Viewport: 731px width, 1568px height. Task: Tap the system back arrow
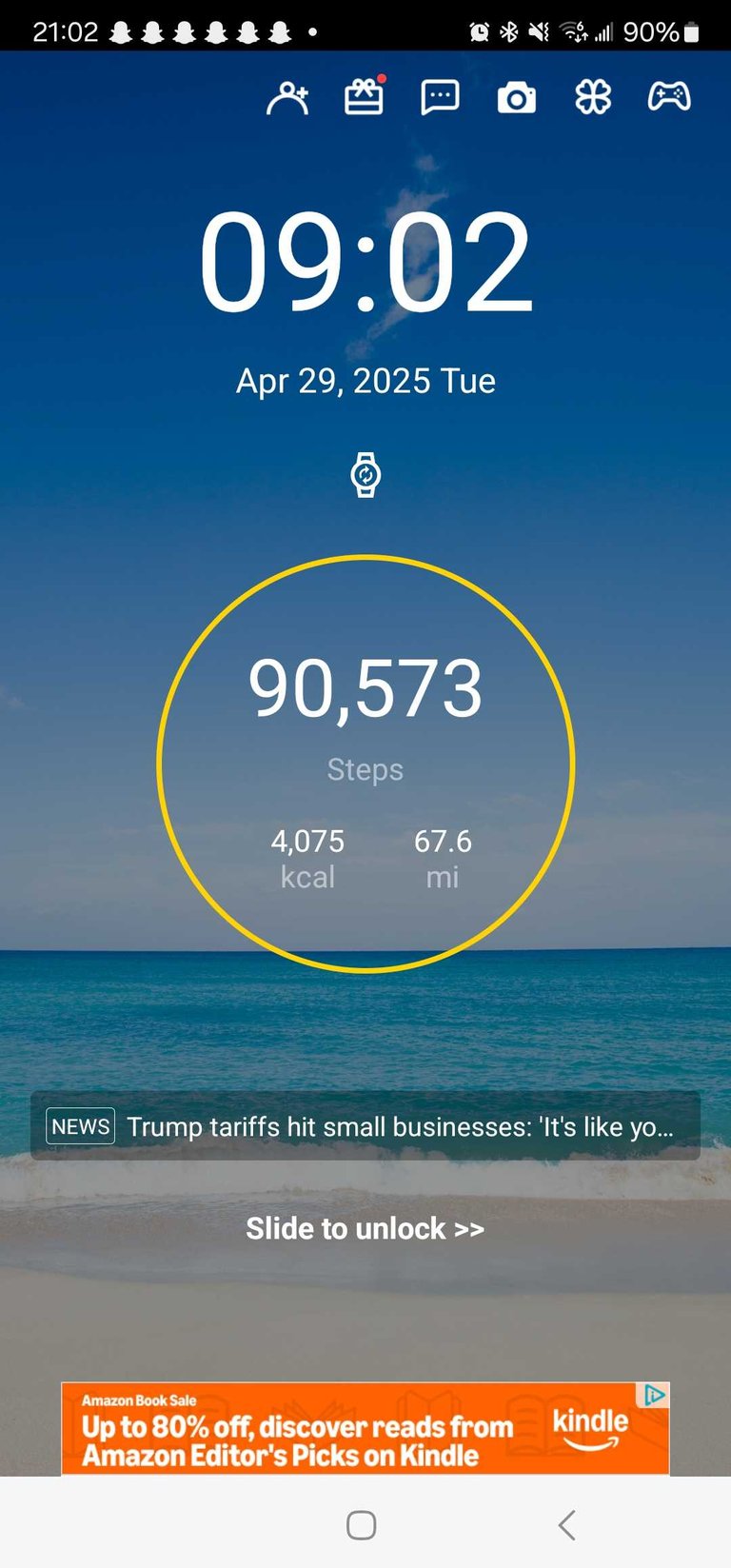(x=566, y=1525)
